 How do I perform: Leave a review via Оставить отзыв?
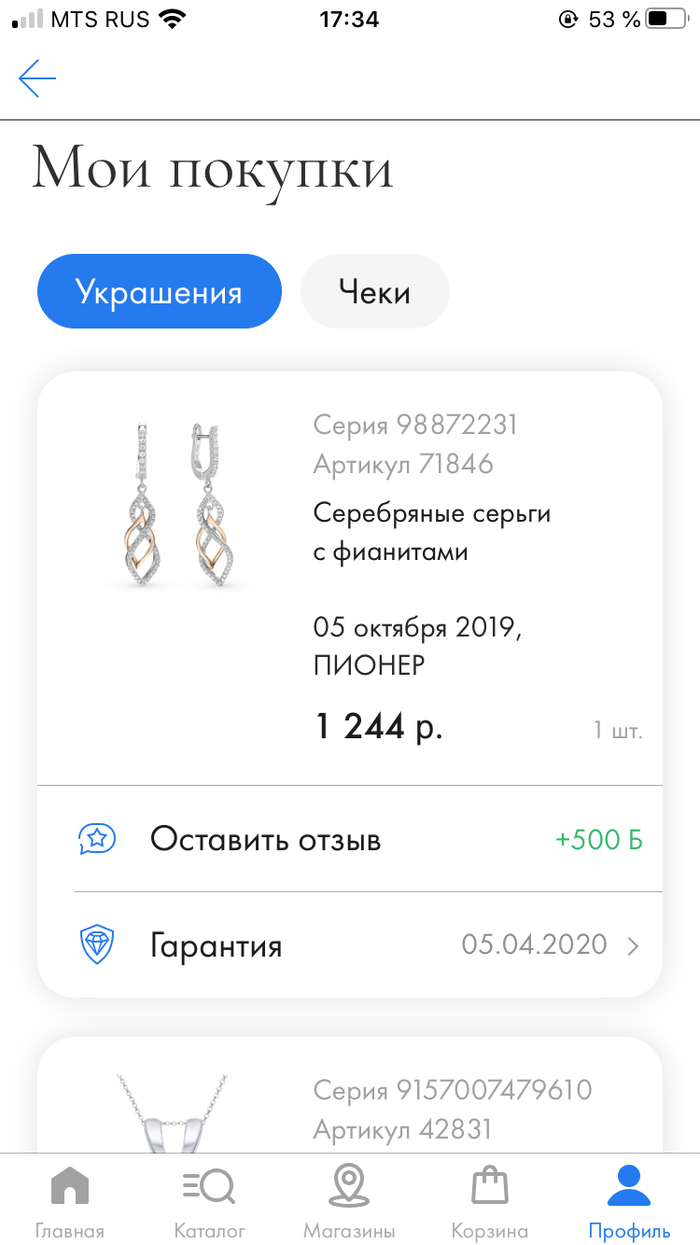click(350, 839)
